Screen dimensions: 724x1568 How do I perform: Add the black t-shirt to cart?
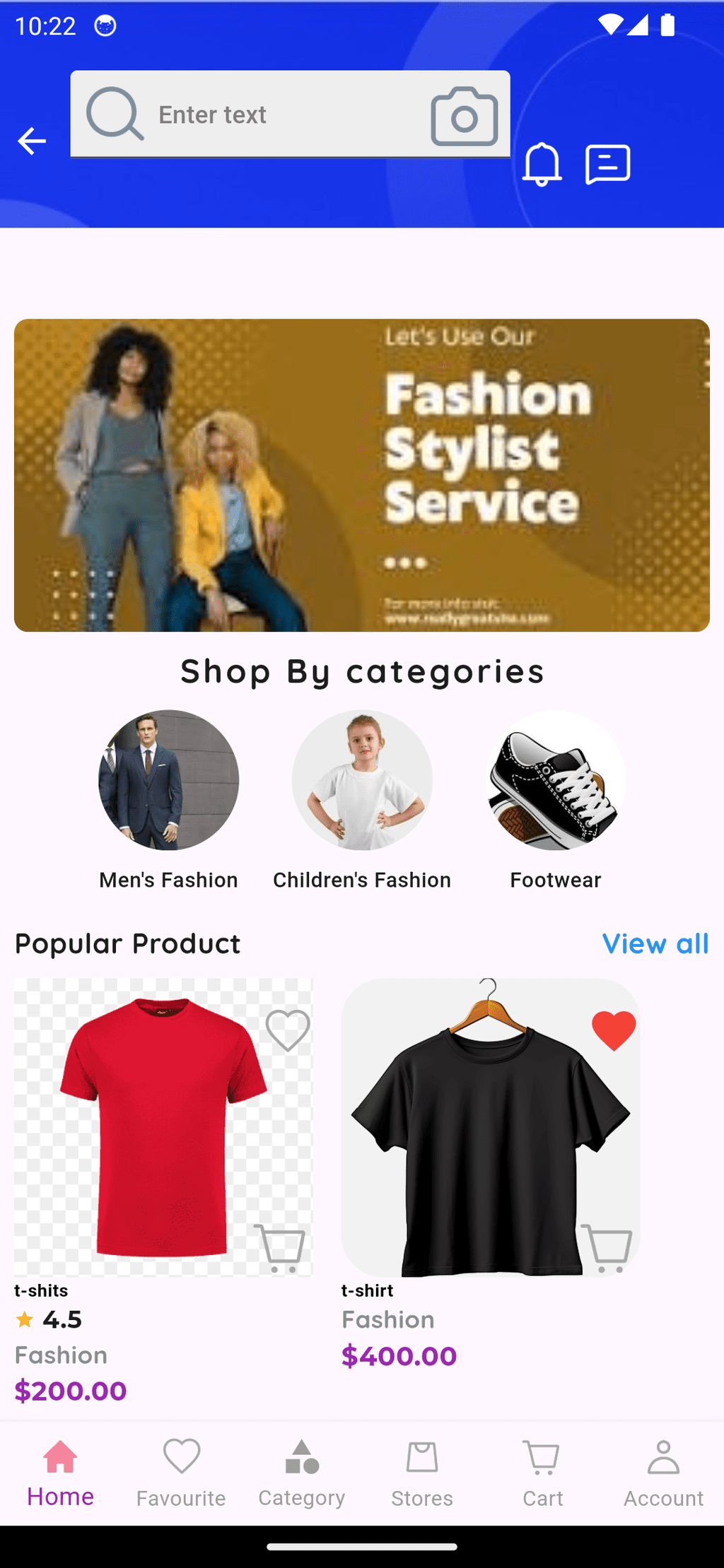coord(607,1248)
